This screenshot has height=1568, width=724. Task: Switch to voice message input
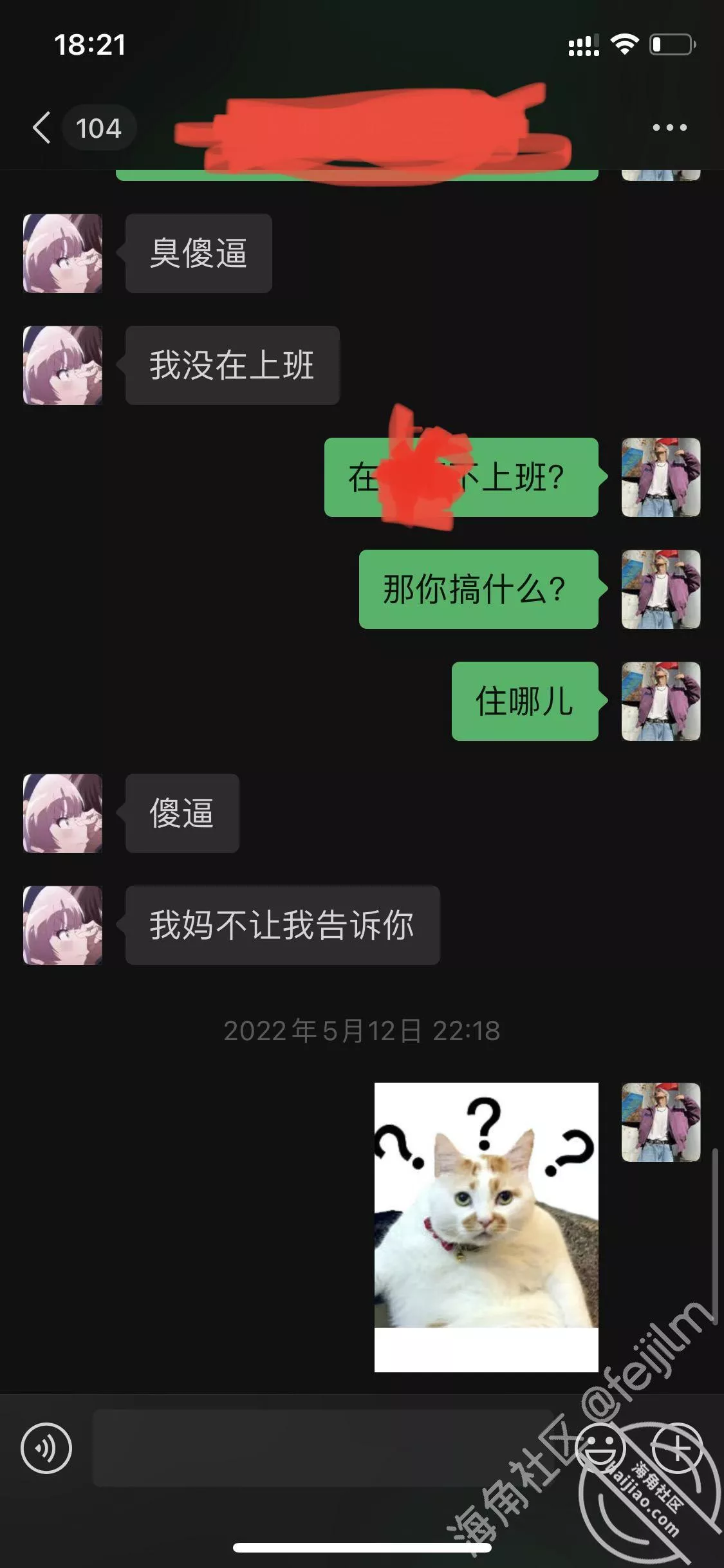(46, 1449)
